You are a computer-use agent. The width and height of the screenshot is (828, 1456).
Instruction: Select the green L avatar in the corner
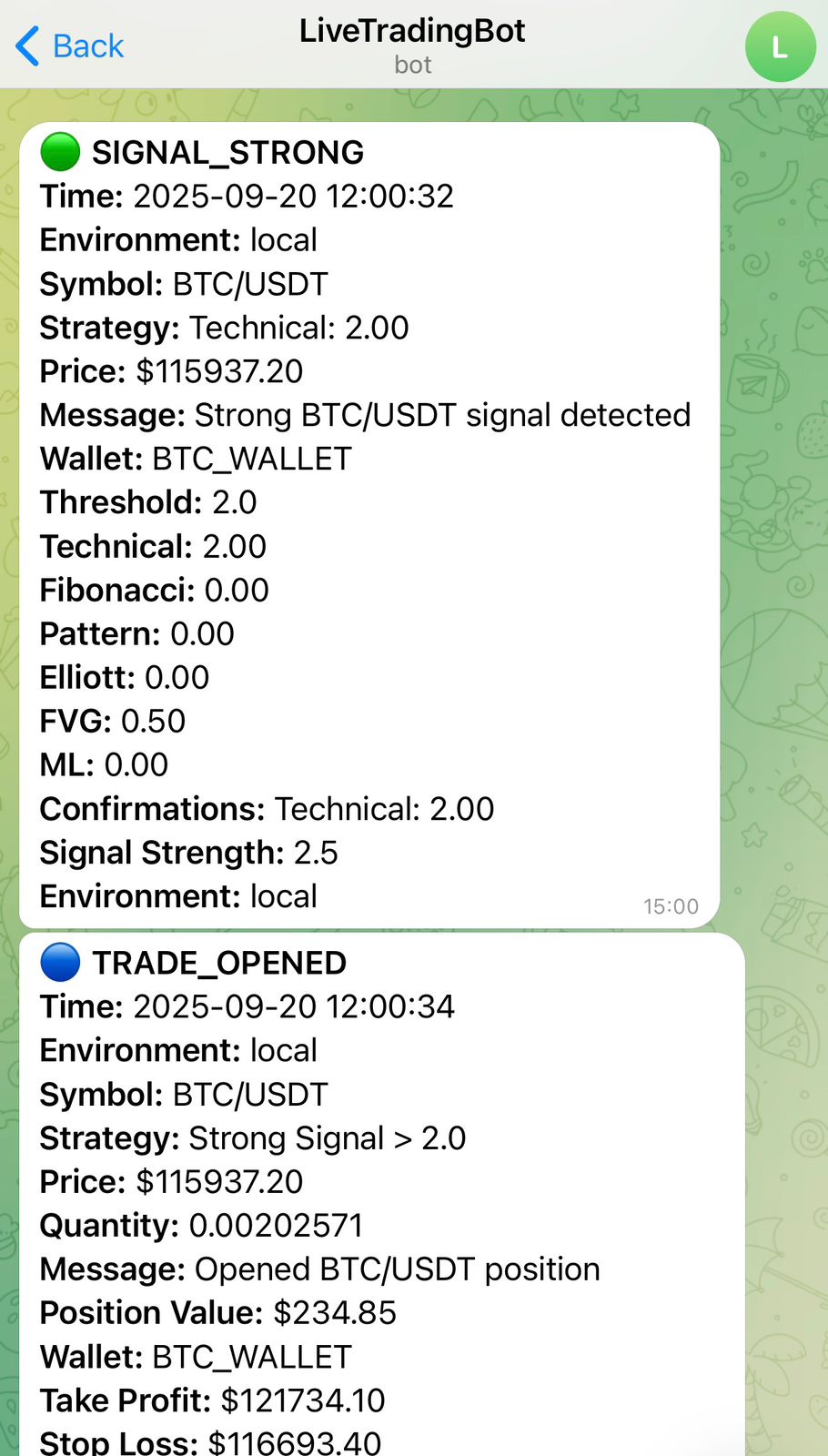pos(780,45)
